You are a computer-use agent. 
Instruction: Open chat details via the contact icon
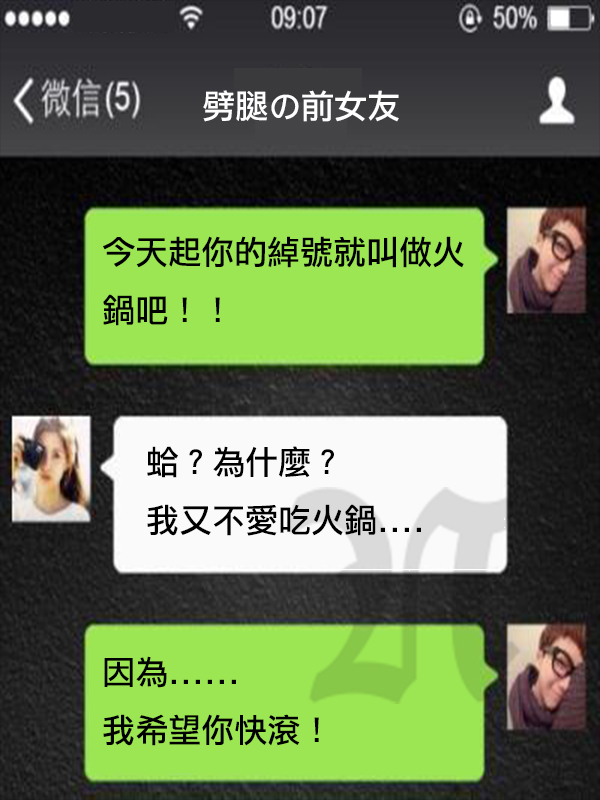pos(557,101)
